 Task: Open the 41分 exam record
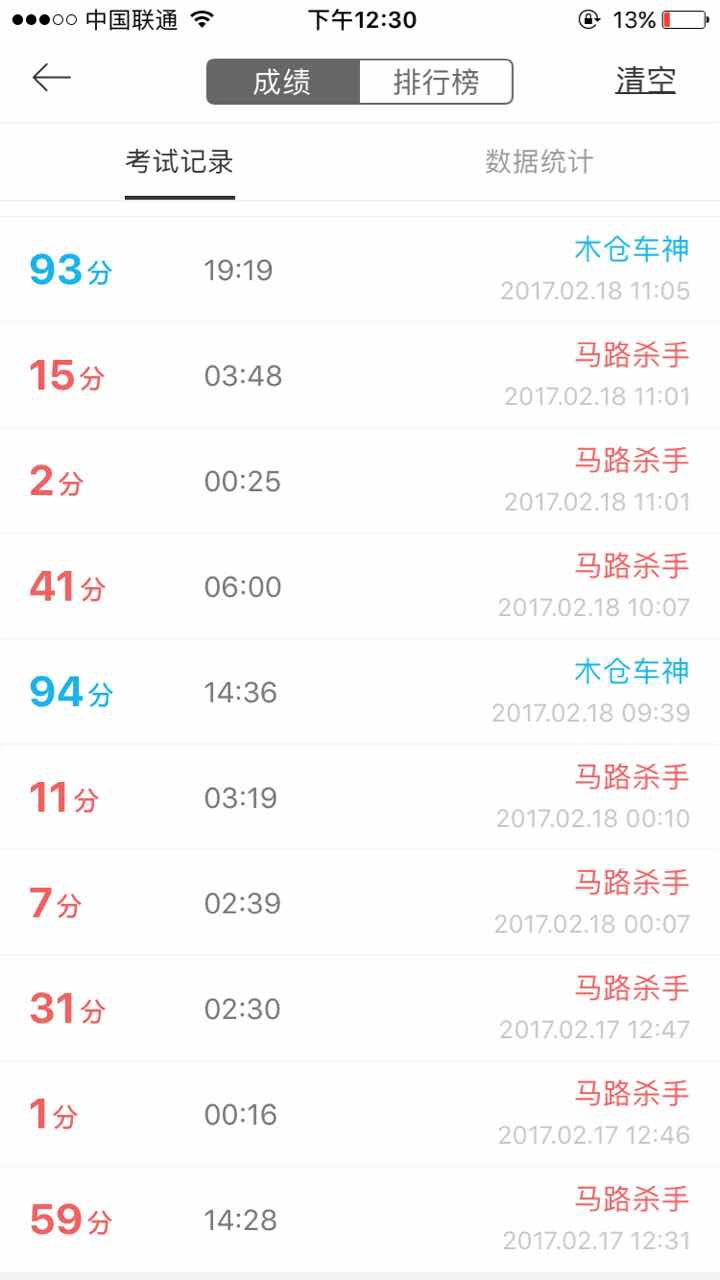pos(360,586)
